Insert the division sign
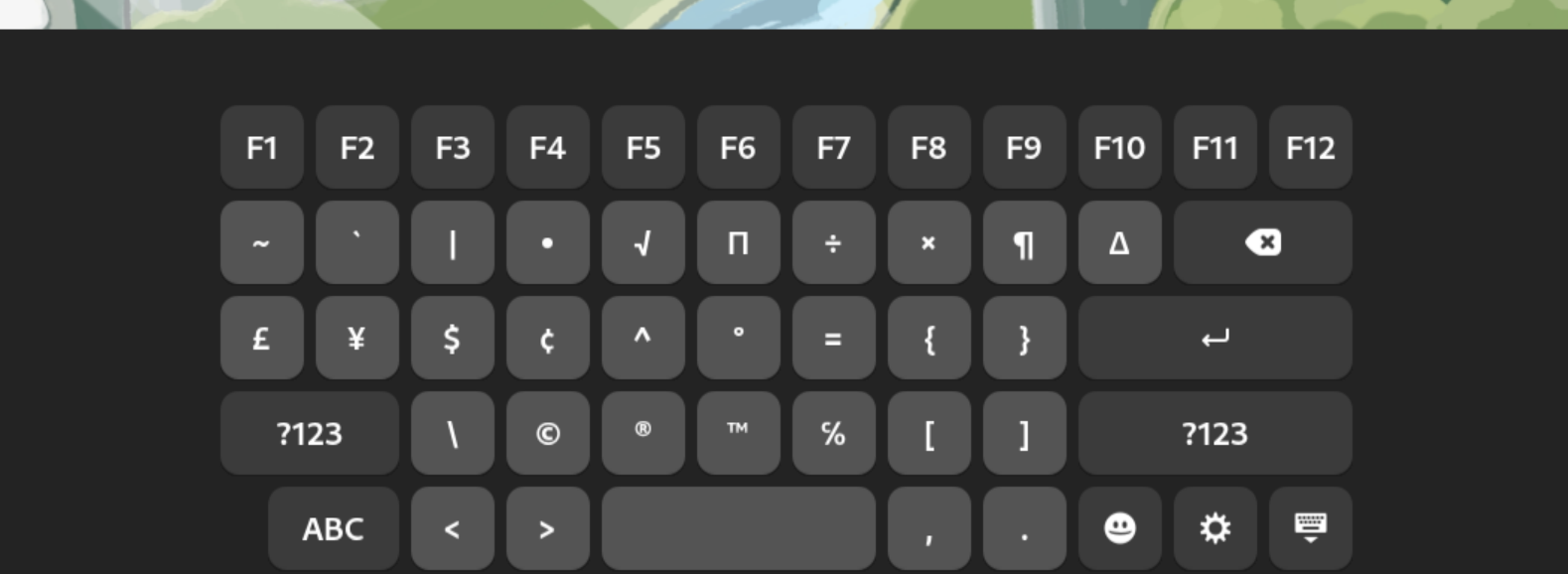 tap(833, 242)
